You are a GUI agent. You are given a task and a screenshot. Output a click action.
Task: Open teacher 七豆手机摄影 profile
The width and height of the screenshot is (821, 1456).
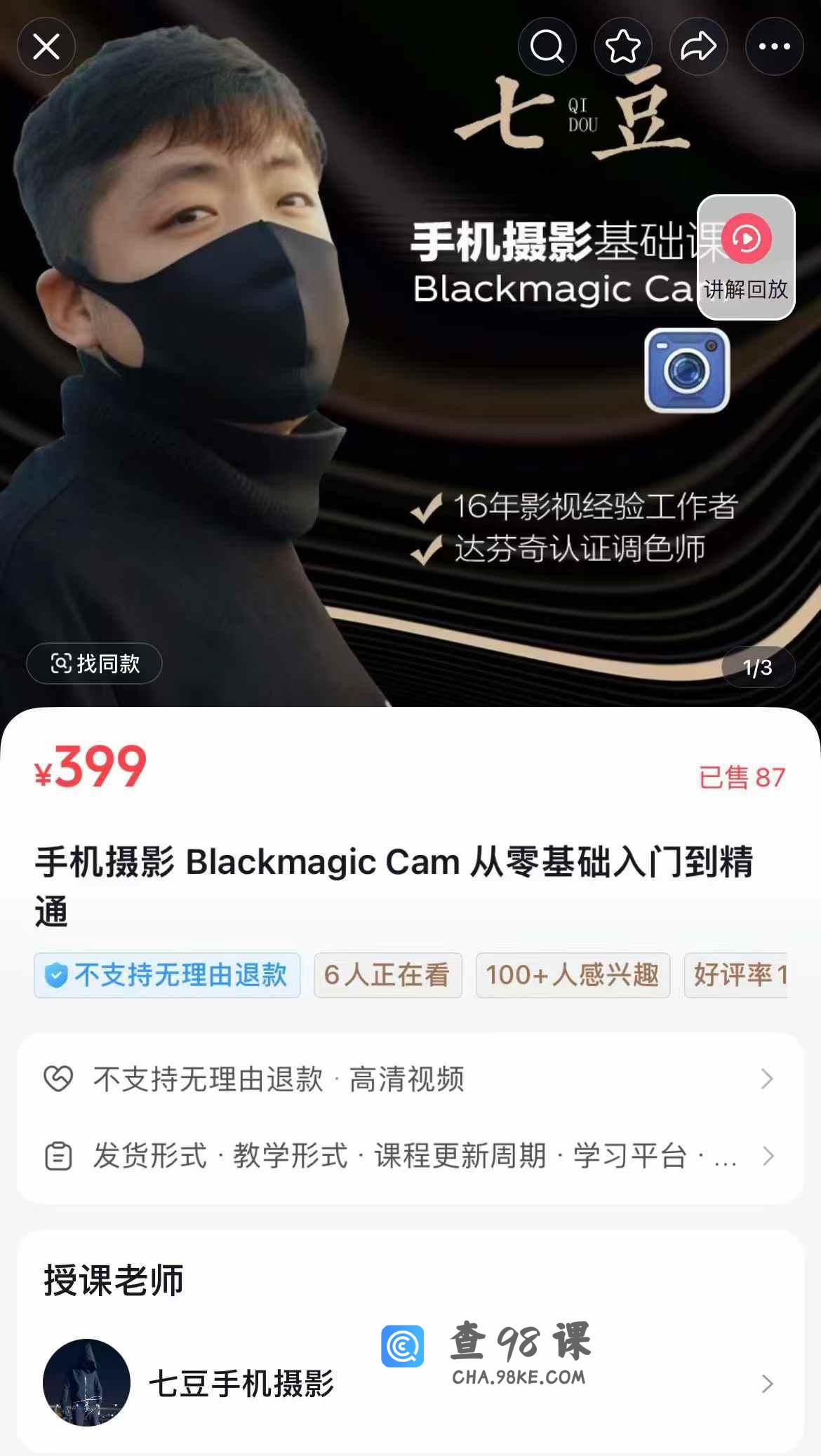(x=410, y=1383)
